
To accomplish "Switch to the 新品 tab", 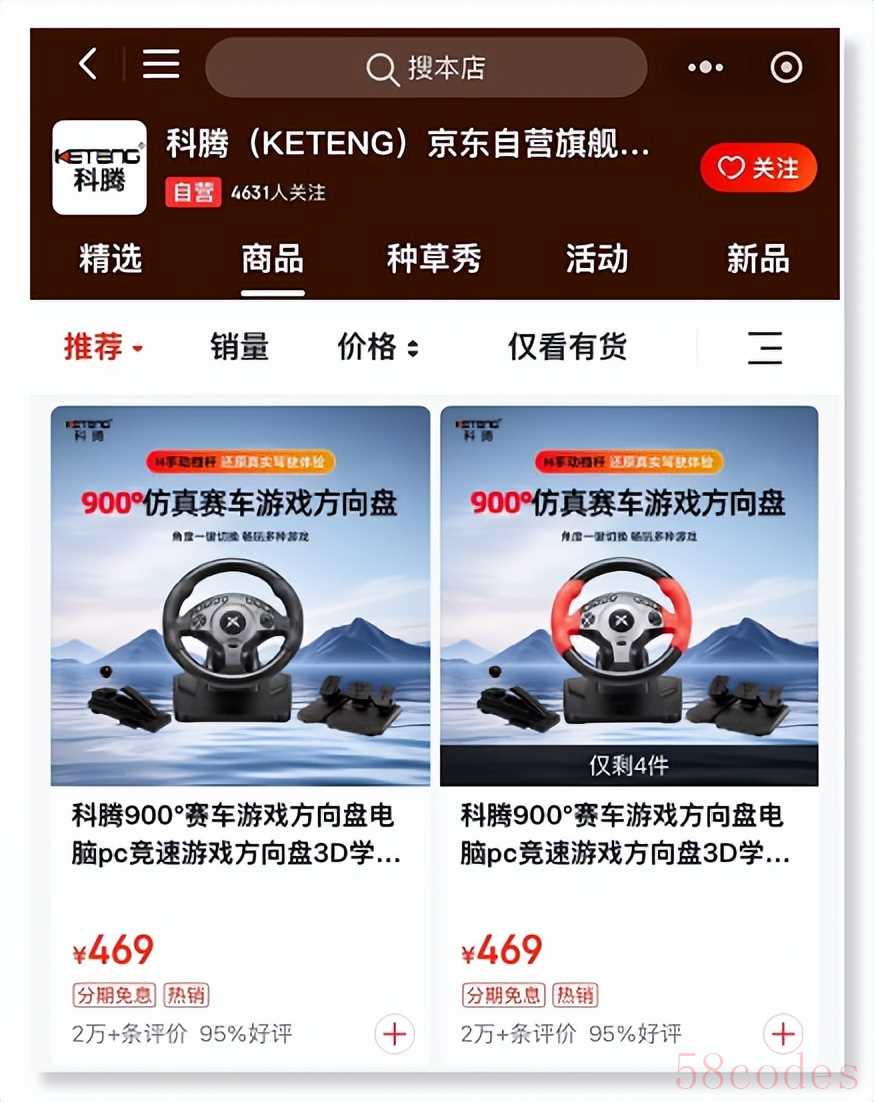I will click(757, 259).
